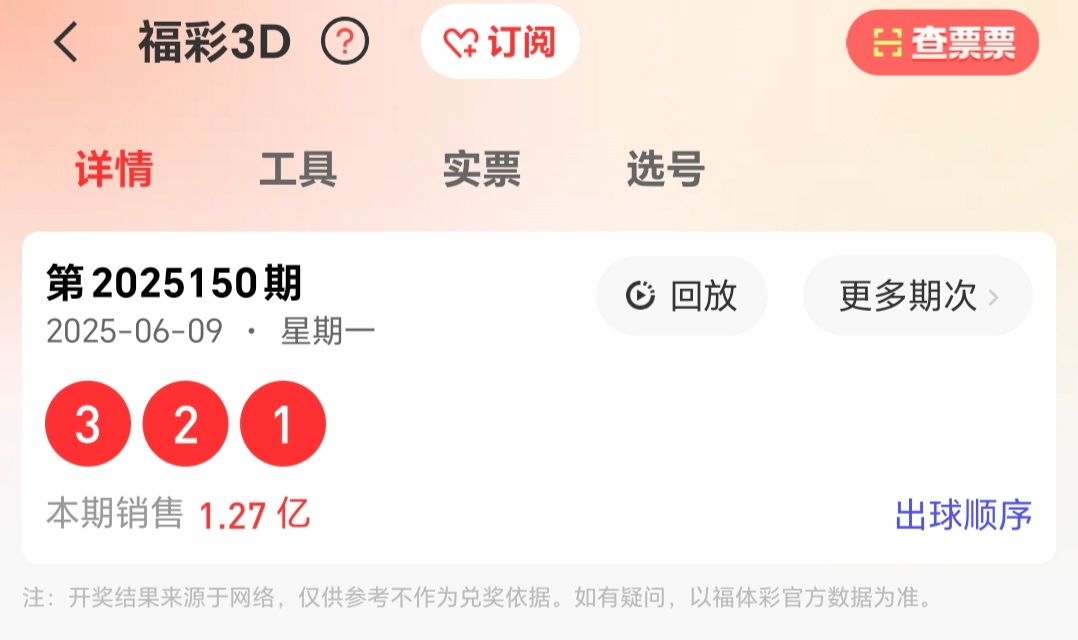
Task: Go back using the arrow icon
Action: pyautogui.click(x=66, y=43)
